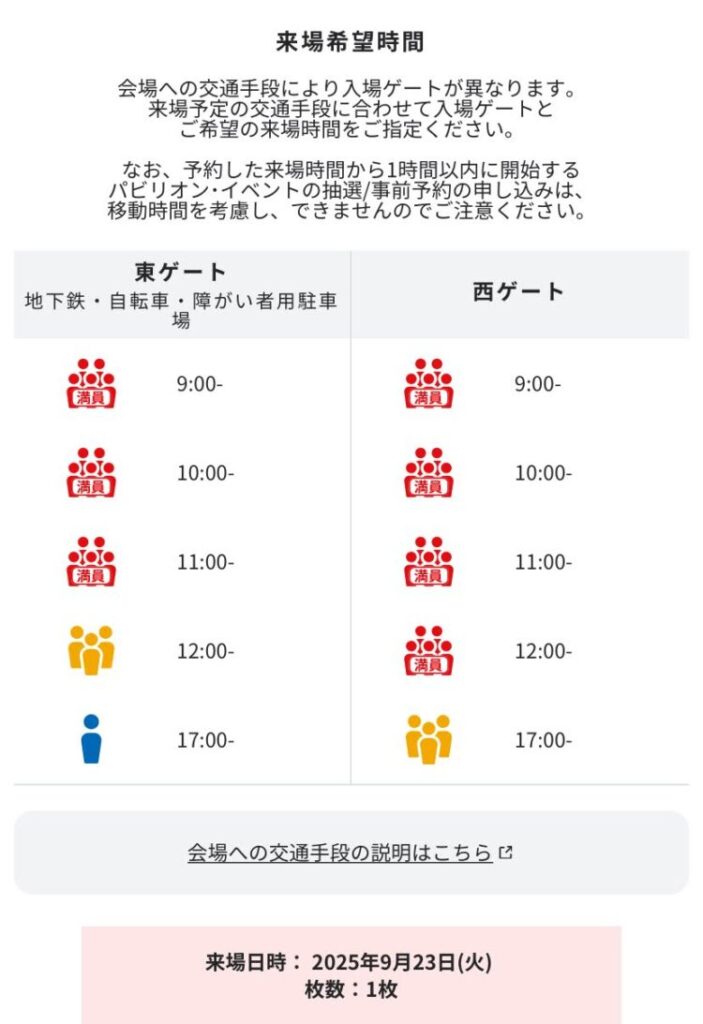Open the 会場への交通手段の説明はこちら link

(340, 853)
